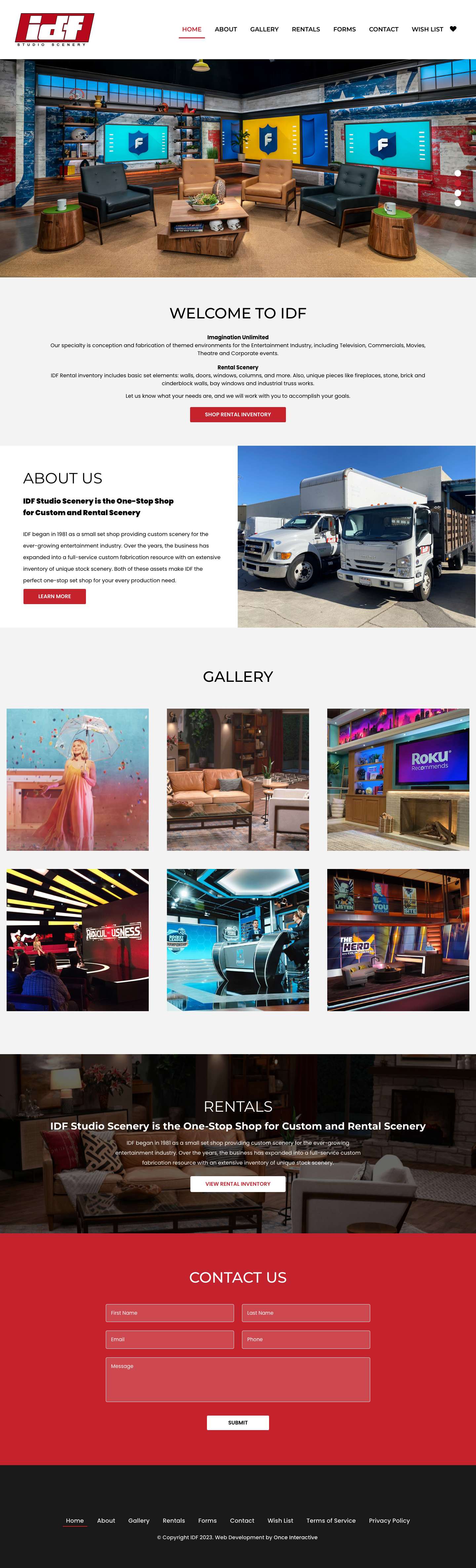
Task: View the woman with umbrella gallery photo
Action: (x=77, y=779)
